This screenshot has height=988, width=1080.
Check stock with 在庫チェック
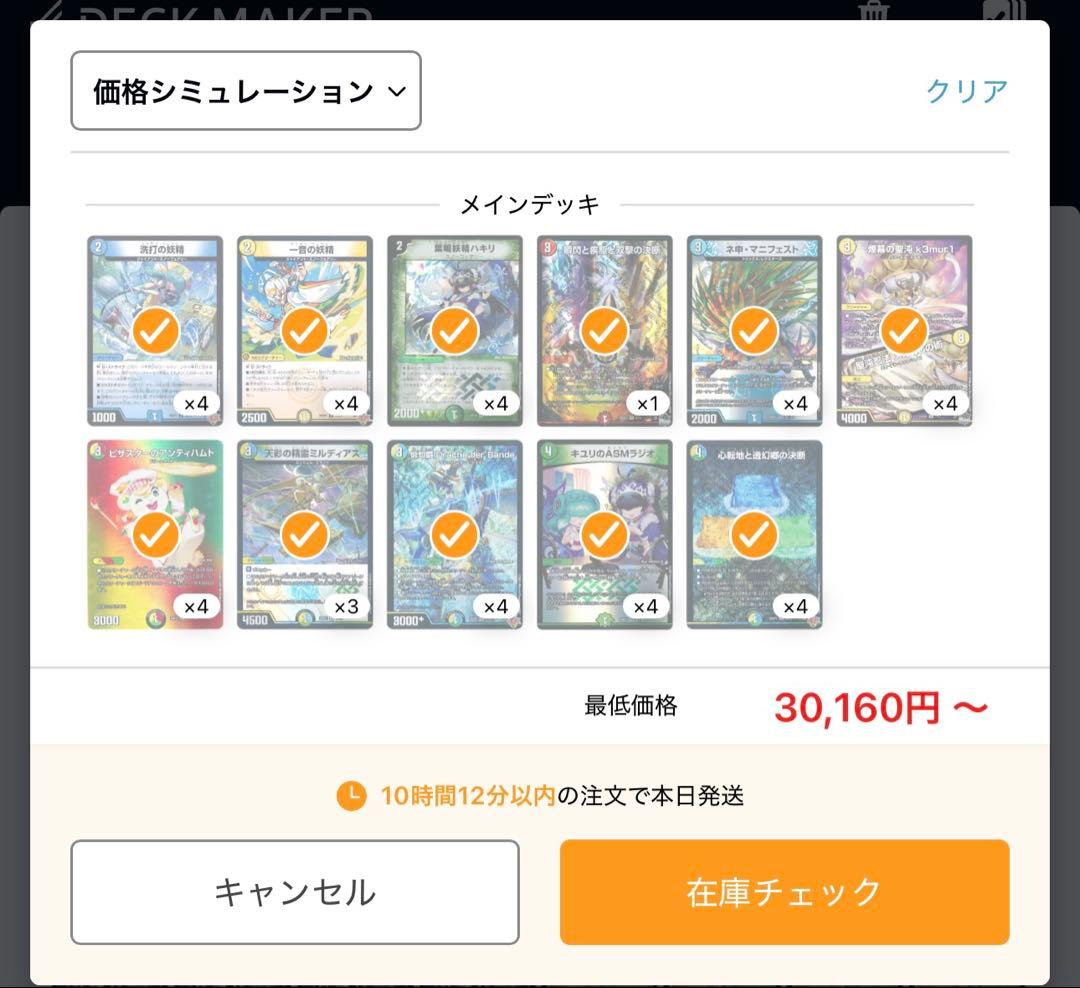tap(784, 892)
